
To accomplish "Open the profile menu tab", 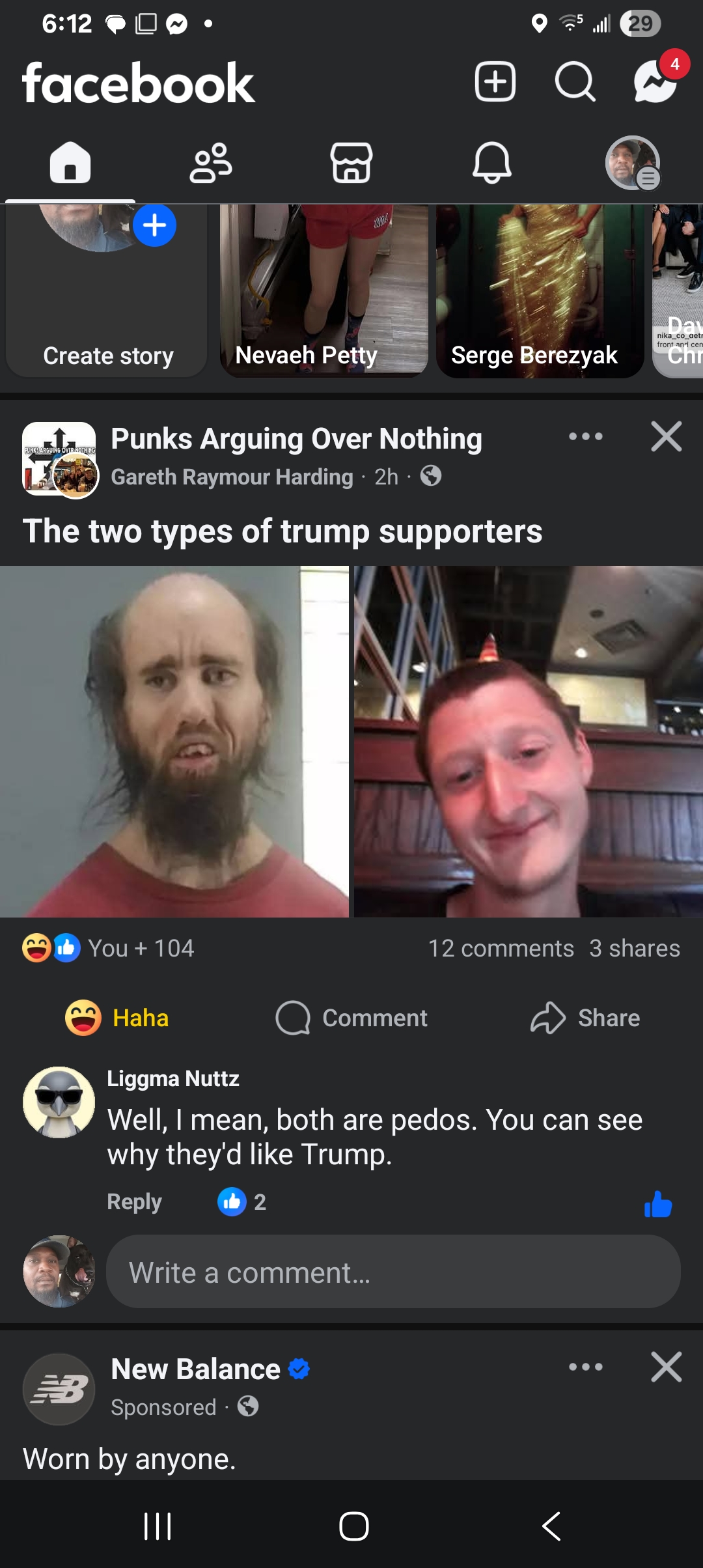I will click(x=633, y=163).
